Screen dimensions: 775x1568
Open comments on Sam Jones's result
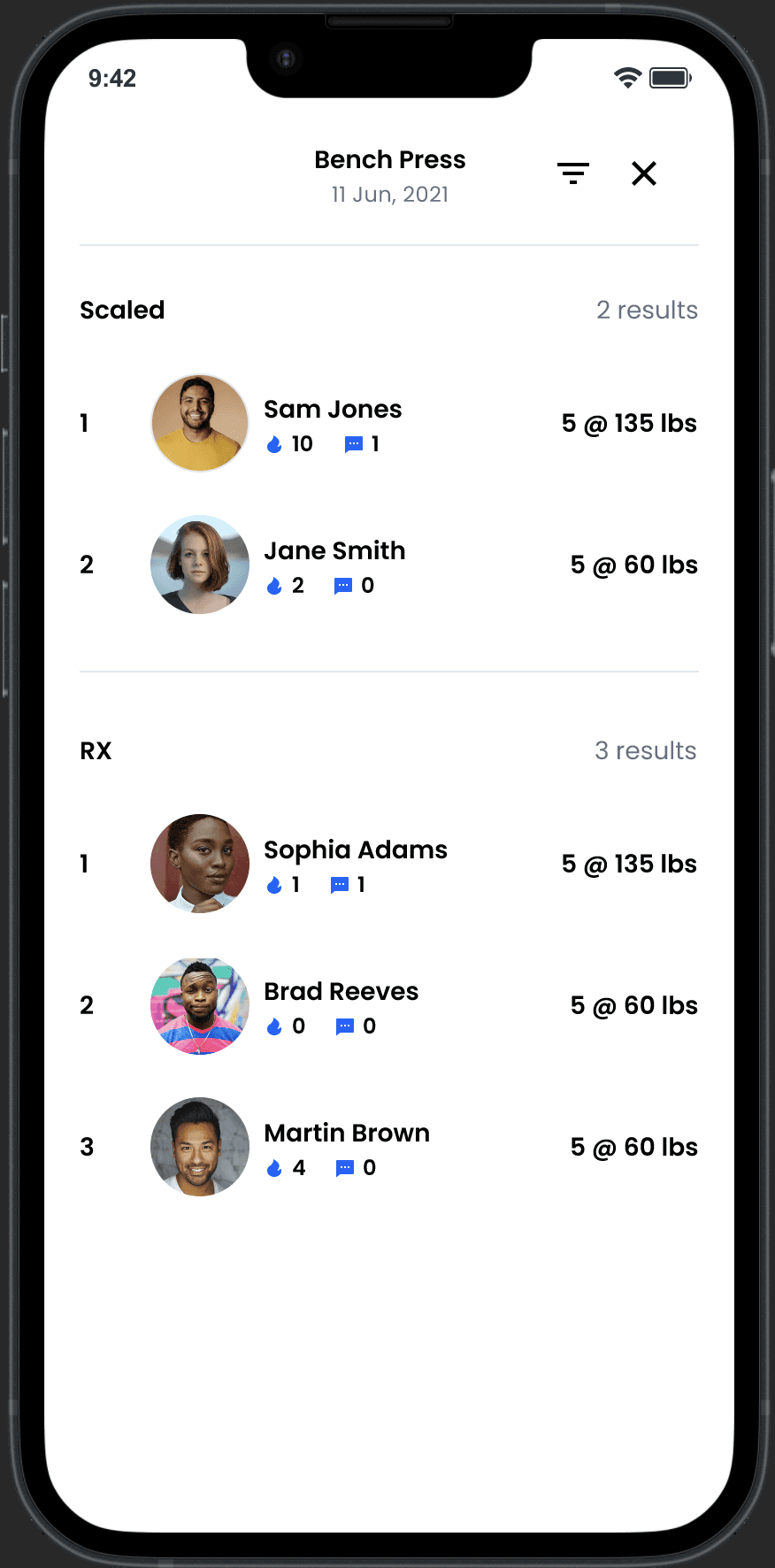tap(354, 444)
